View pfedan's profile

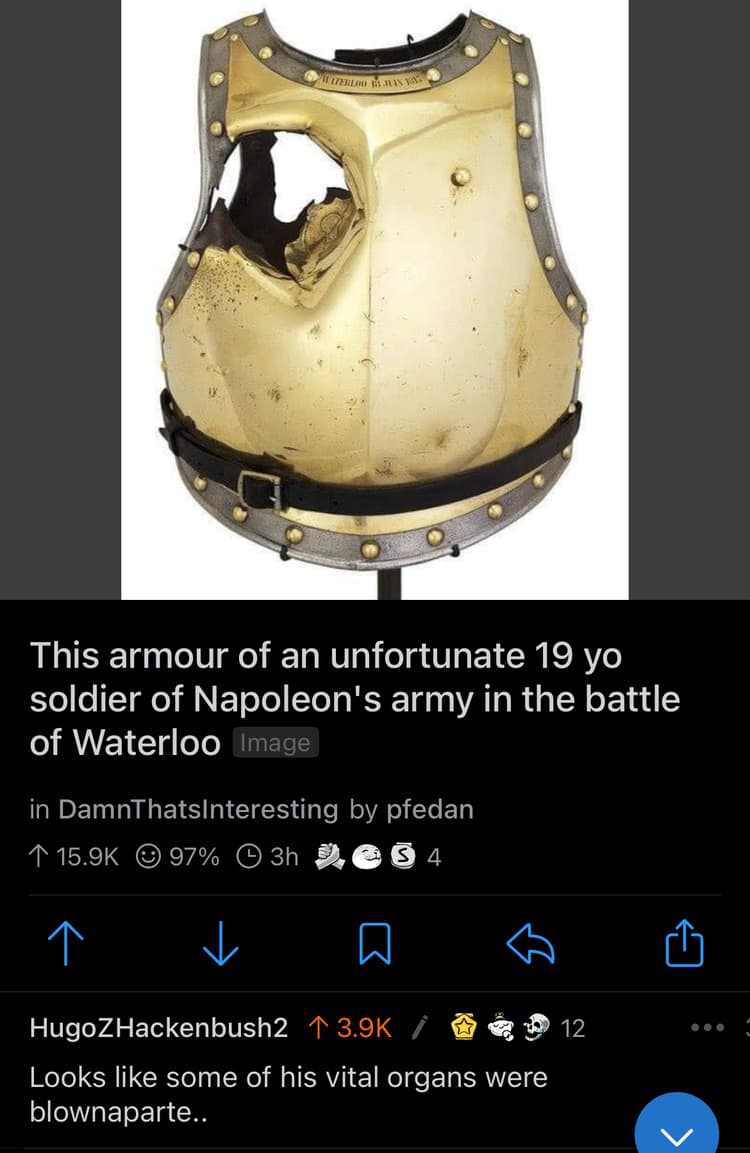[430, 809]
